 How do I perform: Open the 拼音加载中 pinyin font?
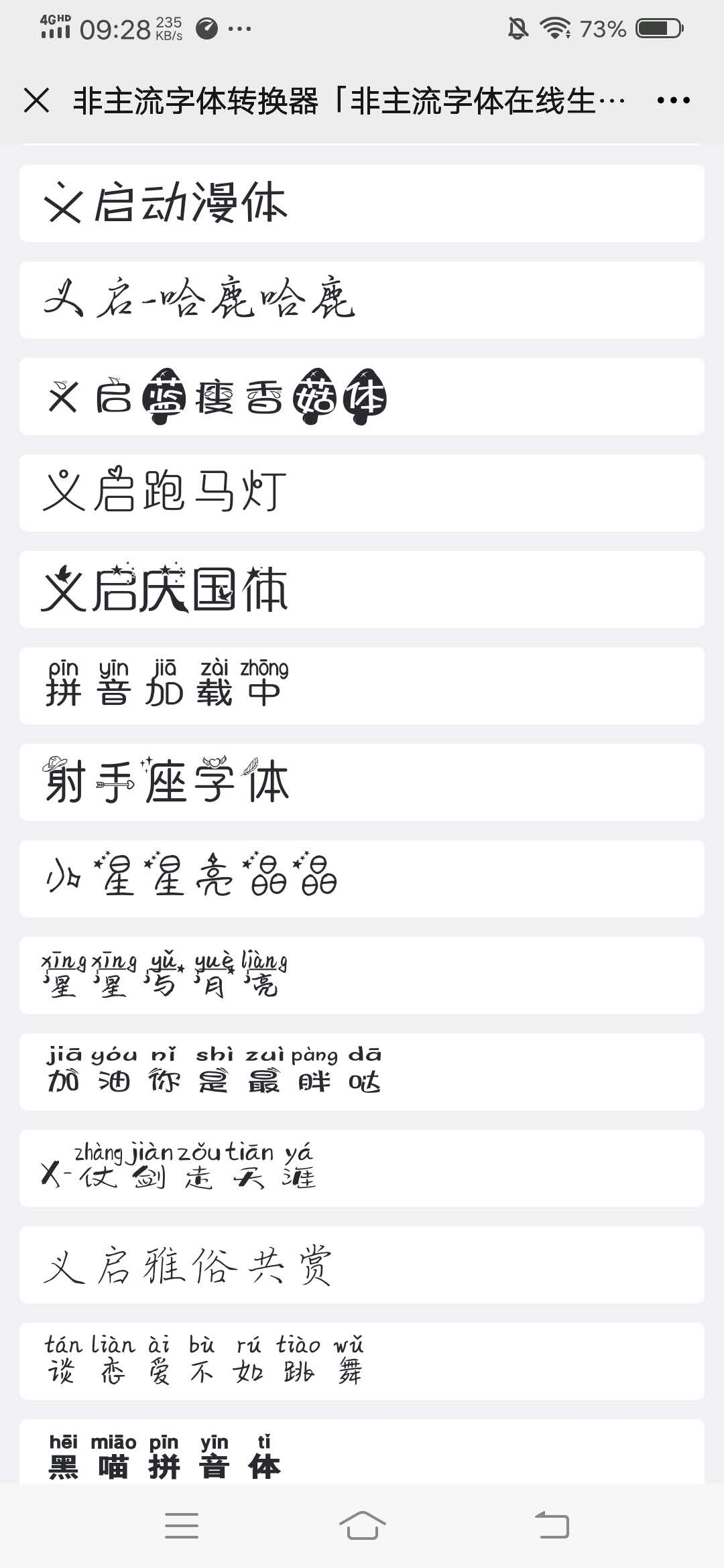pyautogui.click(x=362, y=685)
